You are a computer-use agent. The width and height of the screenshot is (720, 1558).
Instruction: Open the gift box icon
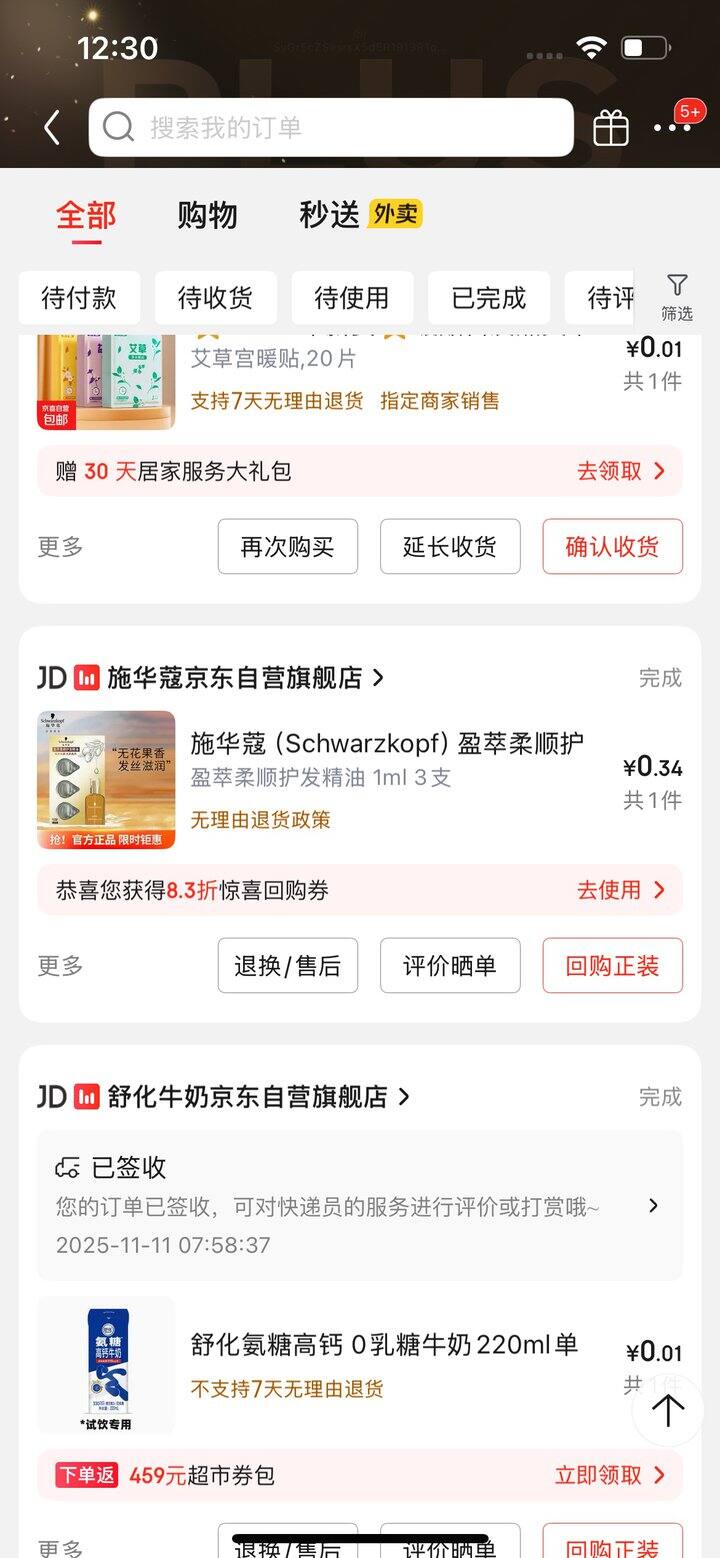tap(611, 128)
